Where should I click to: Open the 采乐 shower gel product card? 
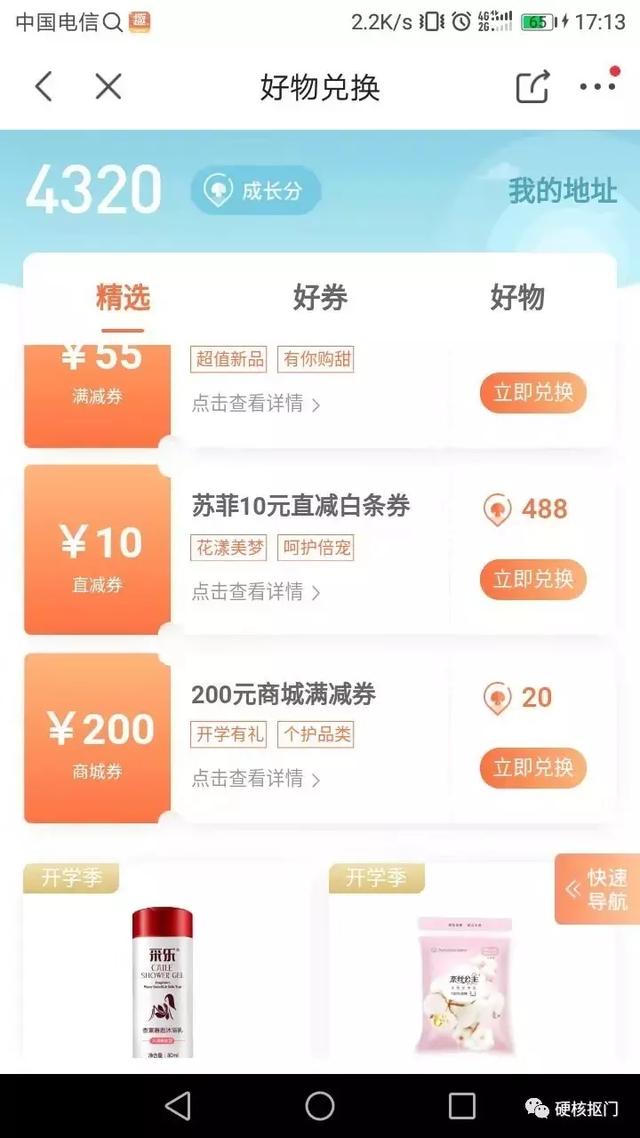click(165, 962)
